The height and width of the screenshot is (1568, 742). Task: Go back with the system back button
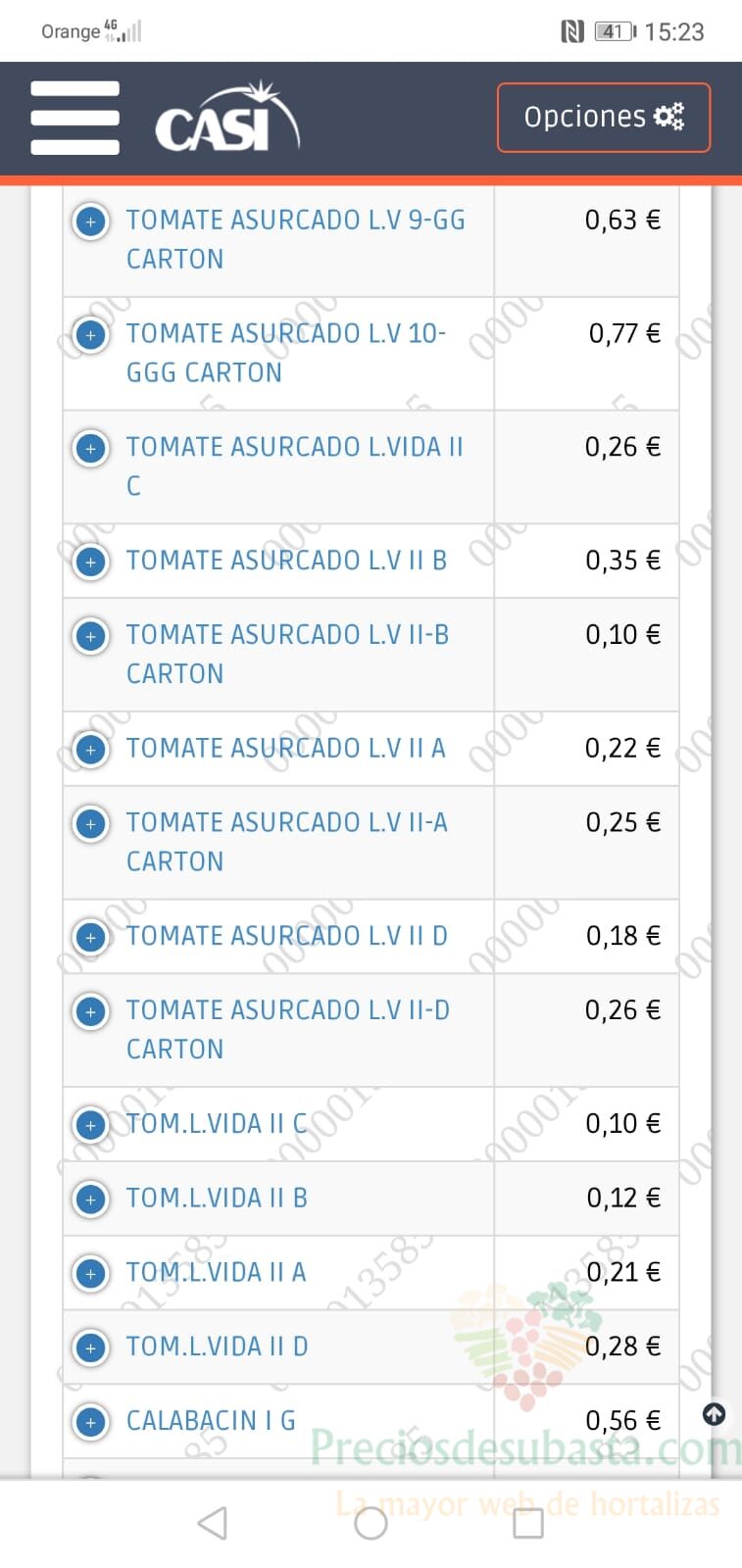click(x=213, y=1523)
